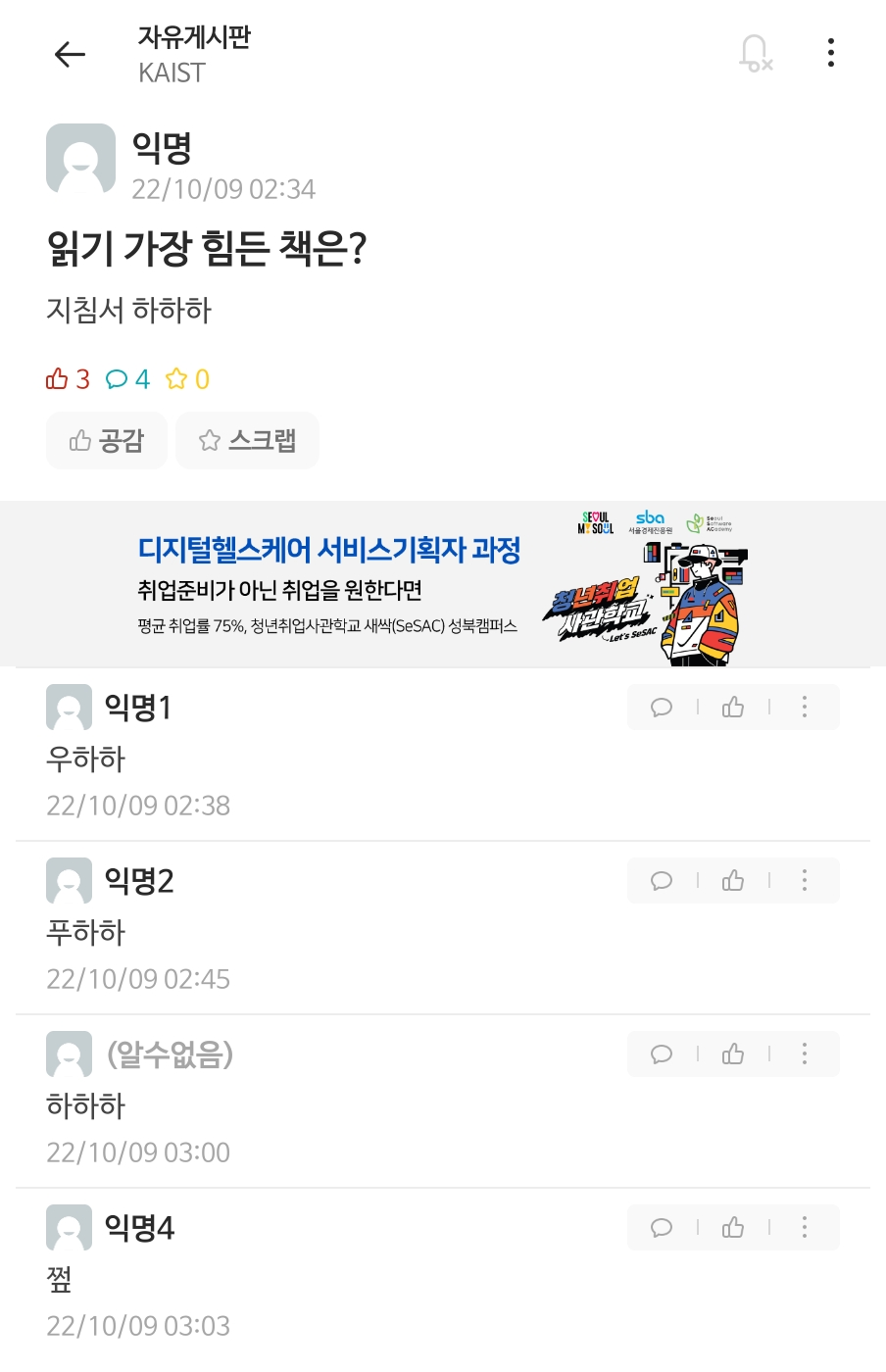Like 익명4's comment
Screen dimensions: 886x1372
pos(733,1228)
